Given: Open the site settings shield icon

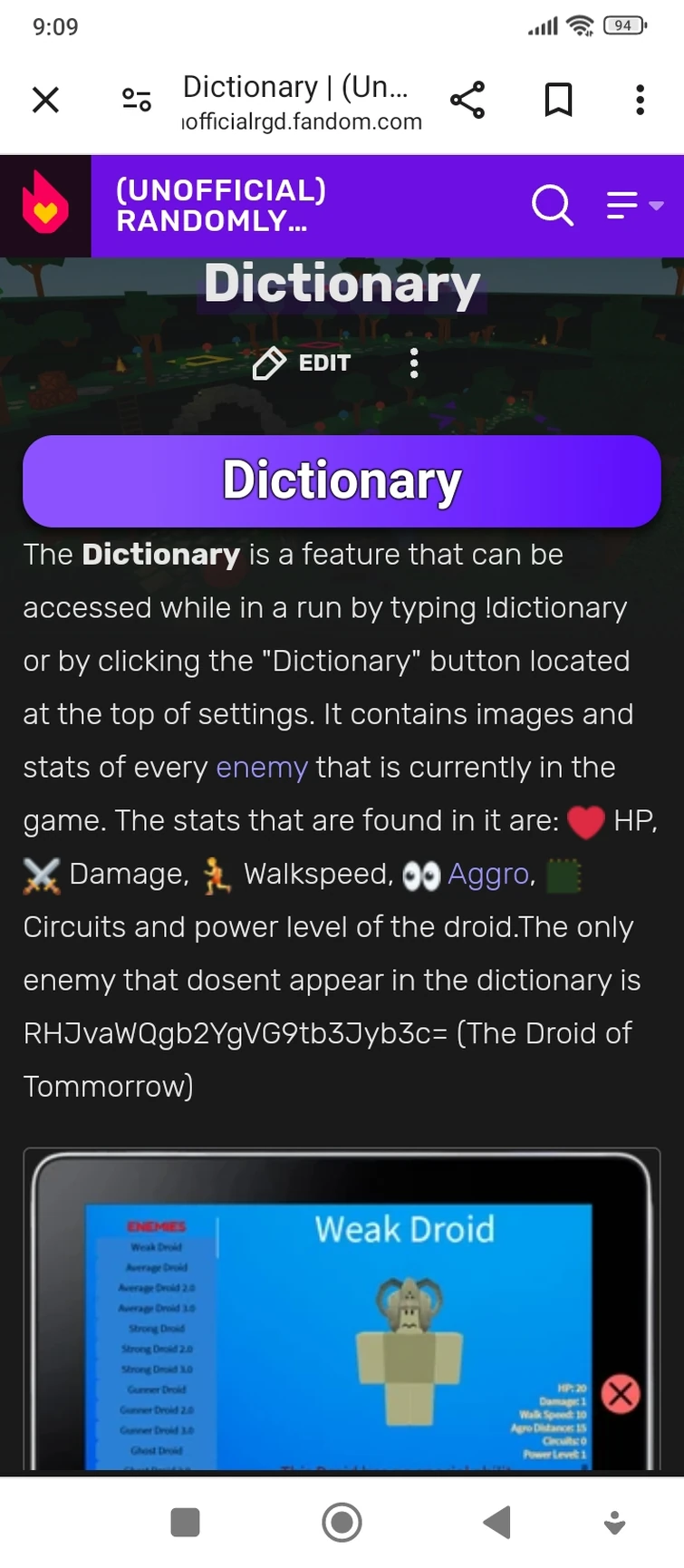Looking at the screenshot, I should pyautogui.click(x=135, y=100).
